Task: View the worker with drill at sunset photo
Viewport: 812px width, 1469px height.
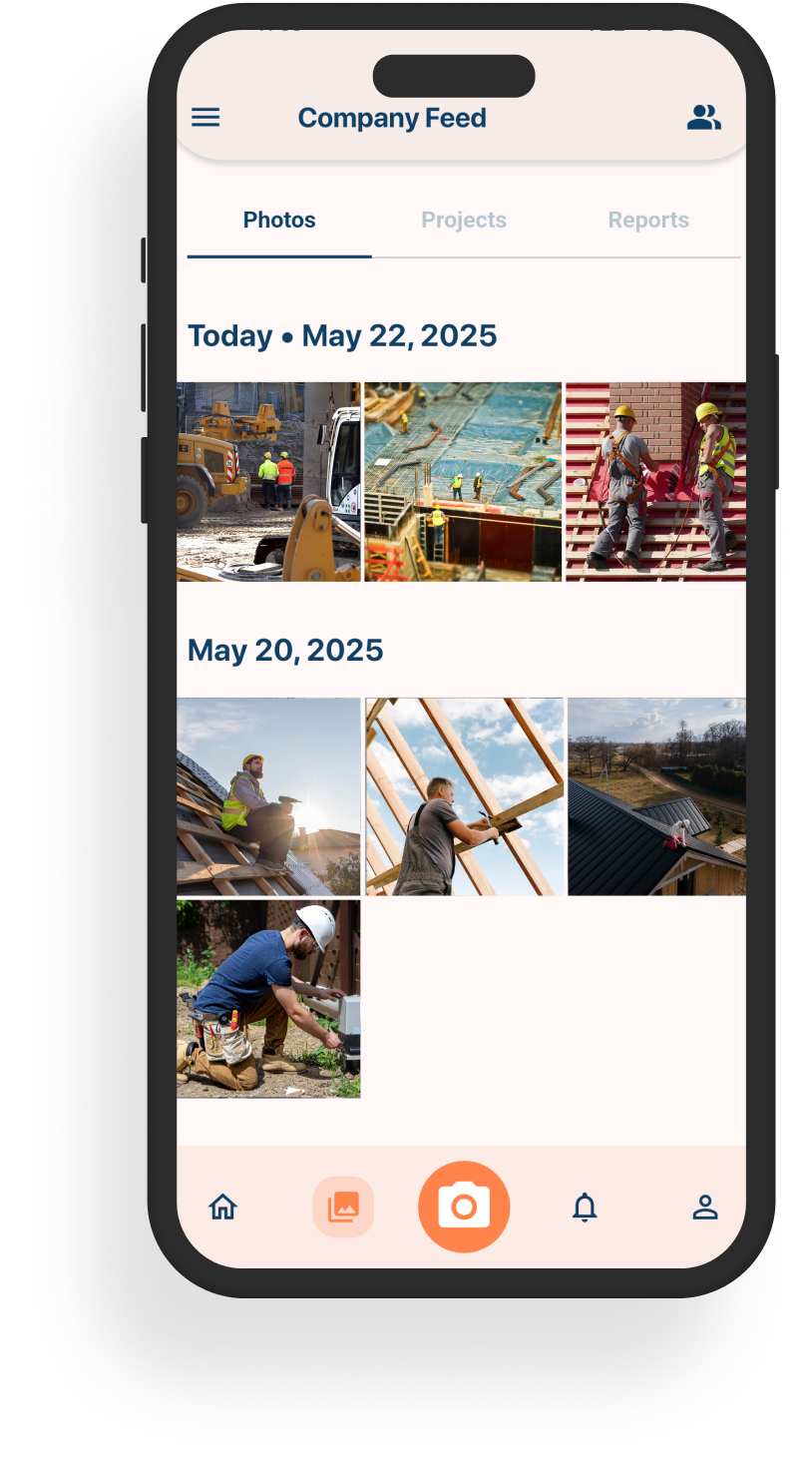Action: pos(268,795)
